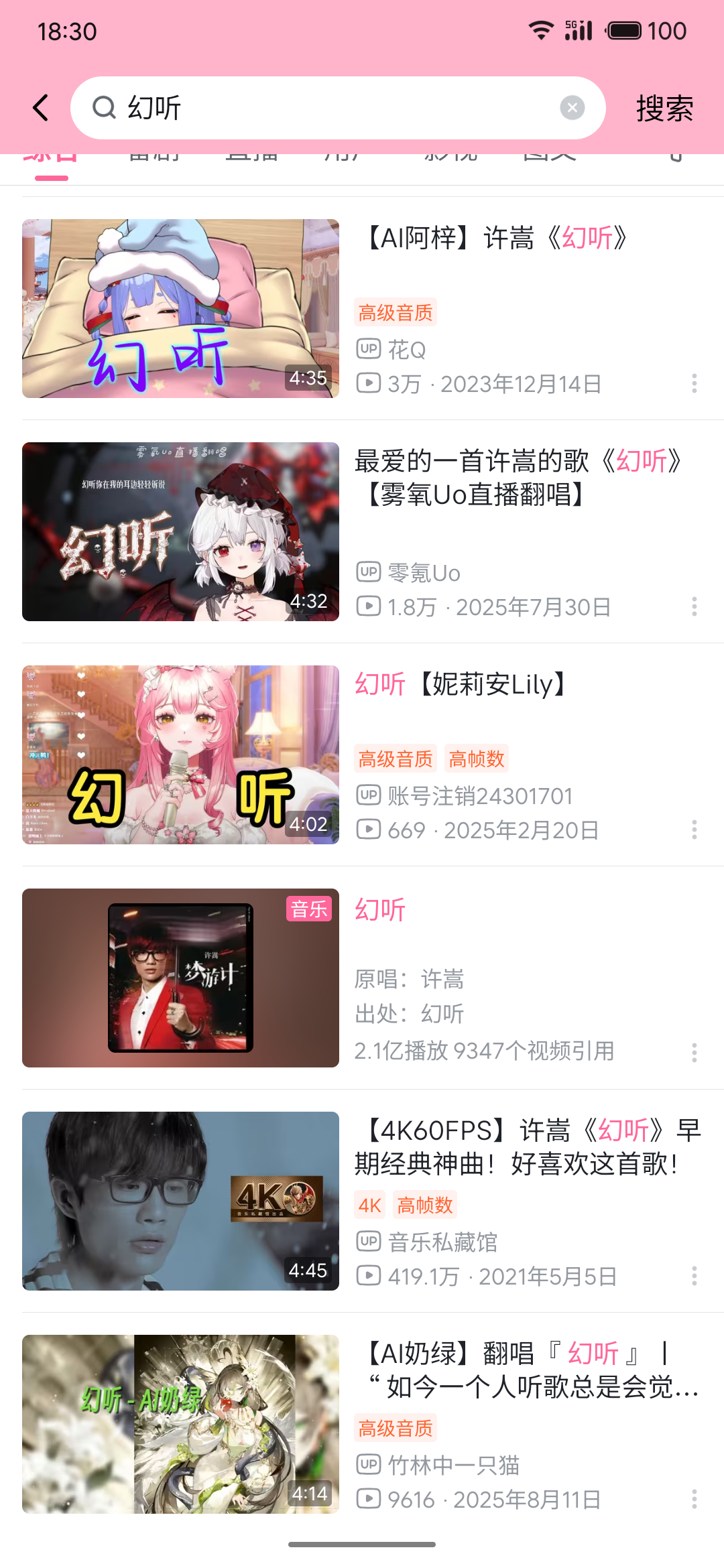Open 【AI奶绿】翻唱『幻听』 video
Screen dimensions: 724x1568
tap(362, 1424)
